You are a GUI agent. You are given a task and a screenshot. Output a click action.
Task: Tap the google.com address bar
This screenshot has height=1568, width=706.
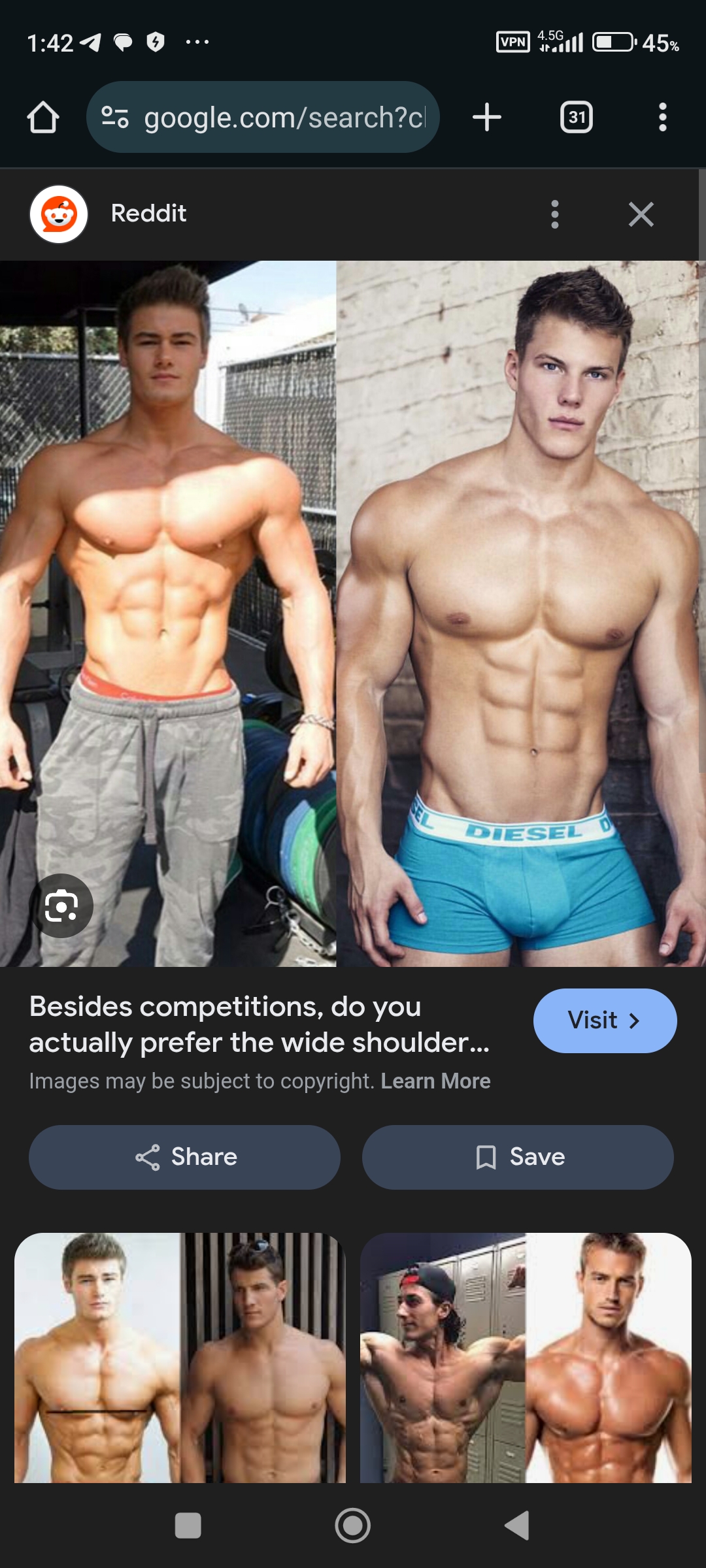tap(263, 118)
